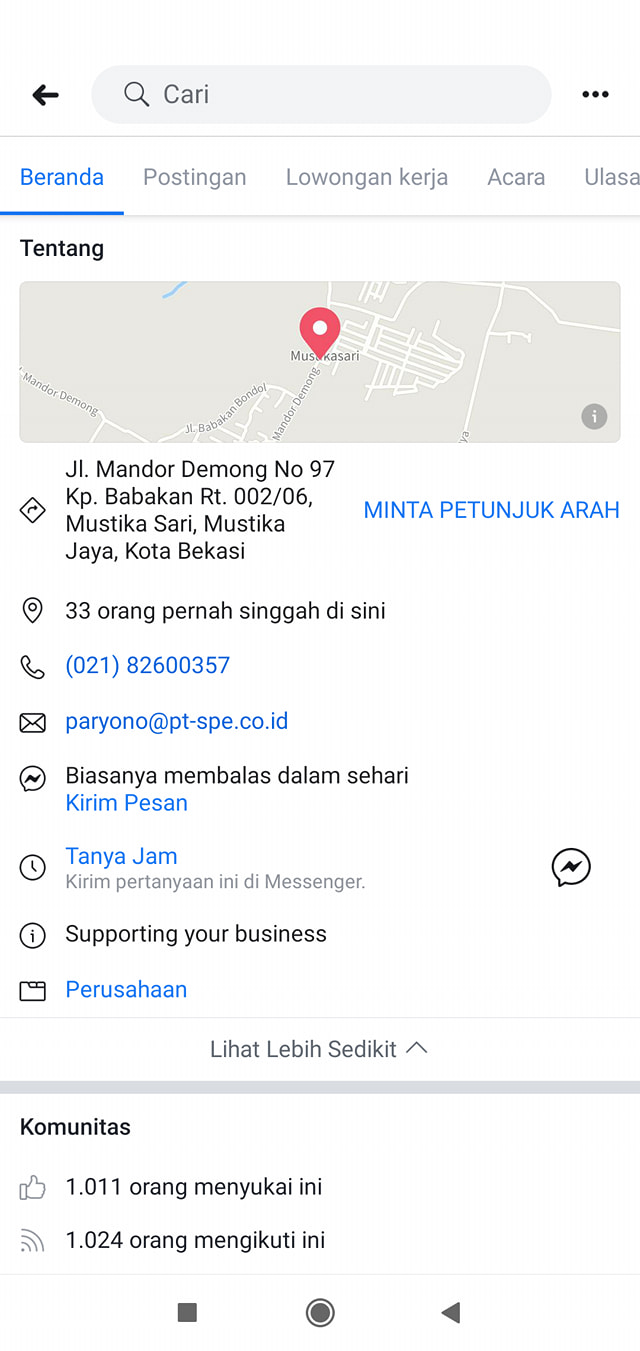Switch to the Postingan tab
The width and height of the screenshot is (640, 1351).
(x=194, y=177)
